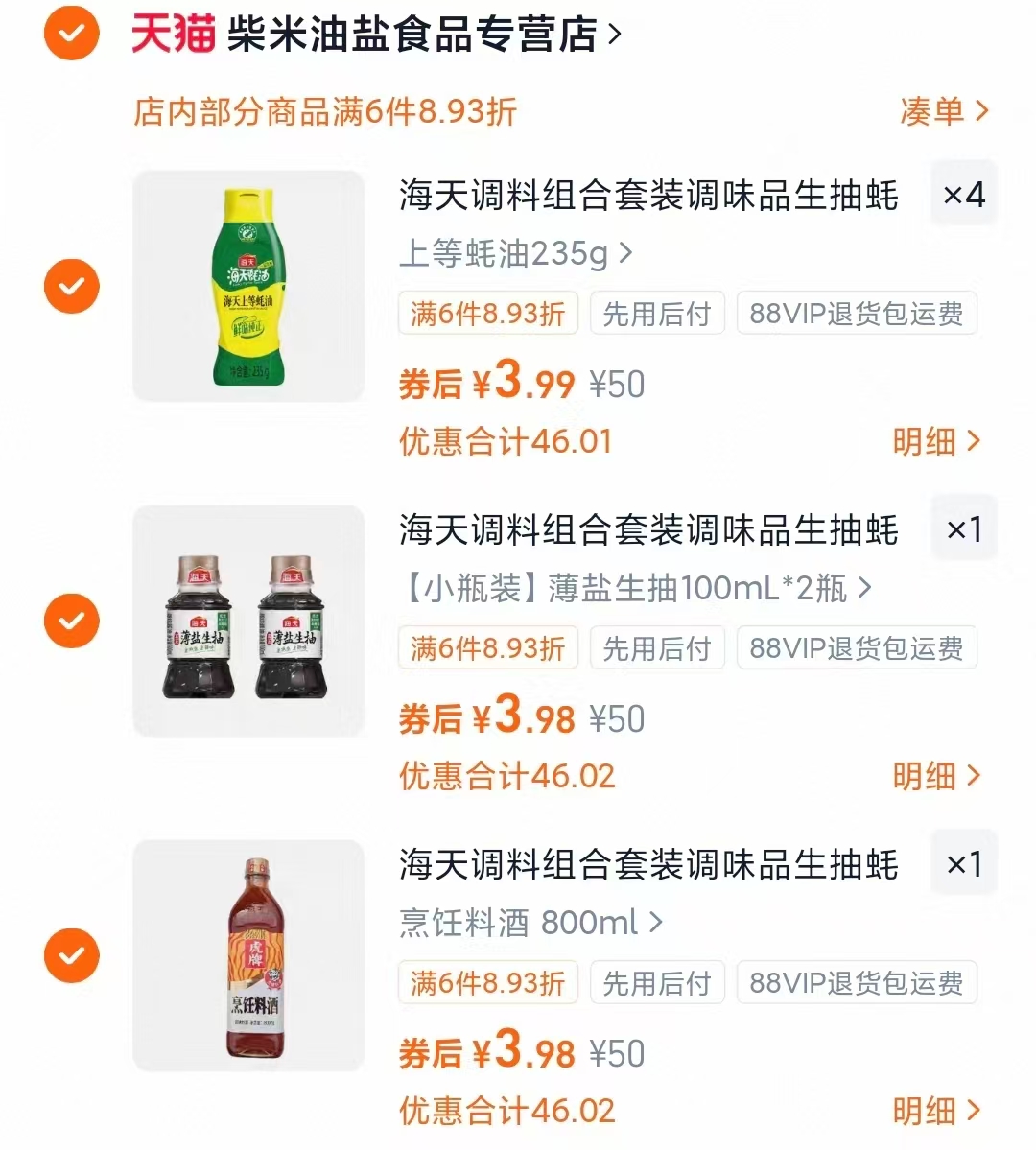Open the 店内部分商品满6件8.93折 promotion banner
Viewport: 1036px width, 1150px height.
(326, 111)
